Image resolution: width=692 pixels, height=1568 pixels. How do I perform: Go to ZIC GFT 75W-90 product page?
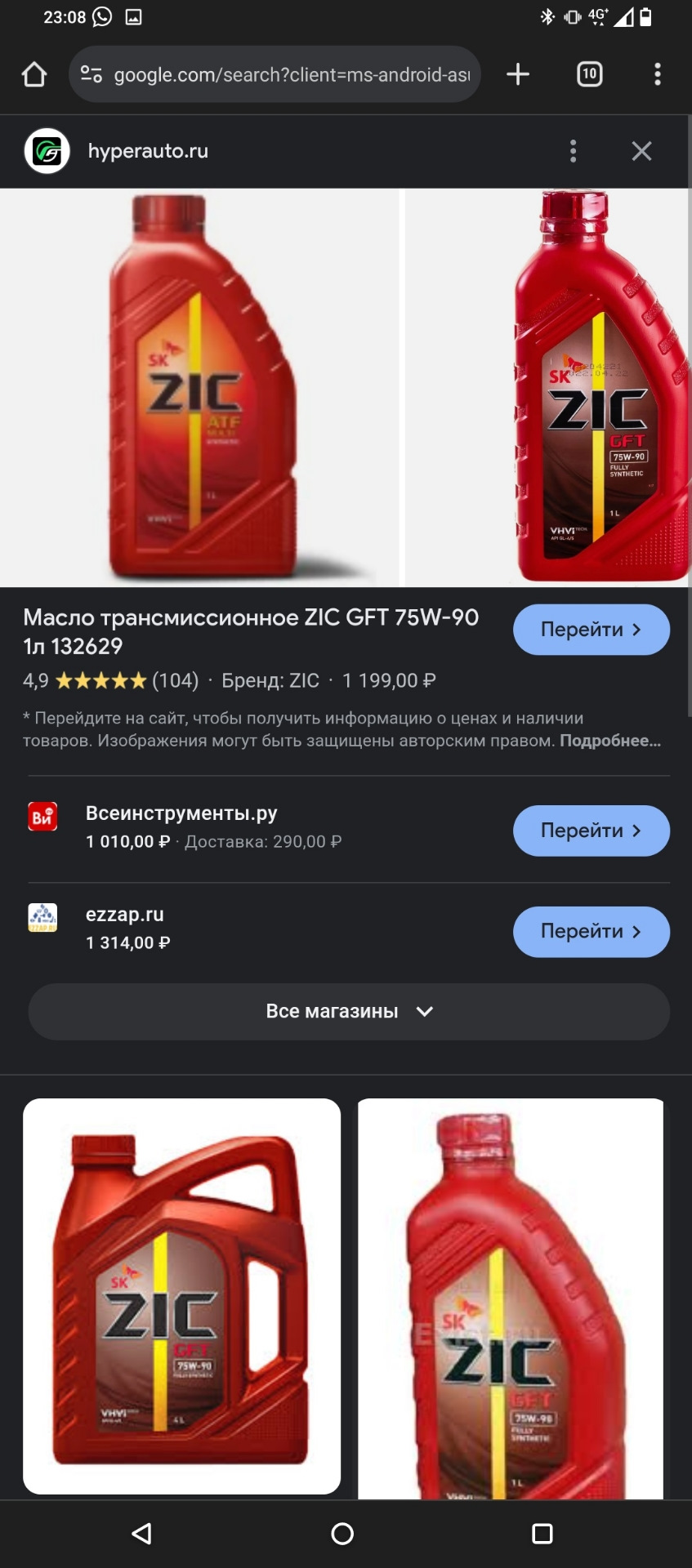tap(591, 630)
